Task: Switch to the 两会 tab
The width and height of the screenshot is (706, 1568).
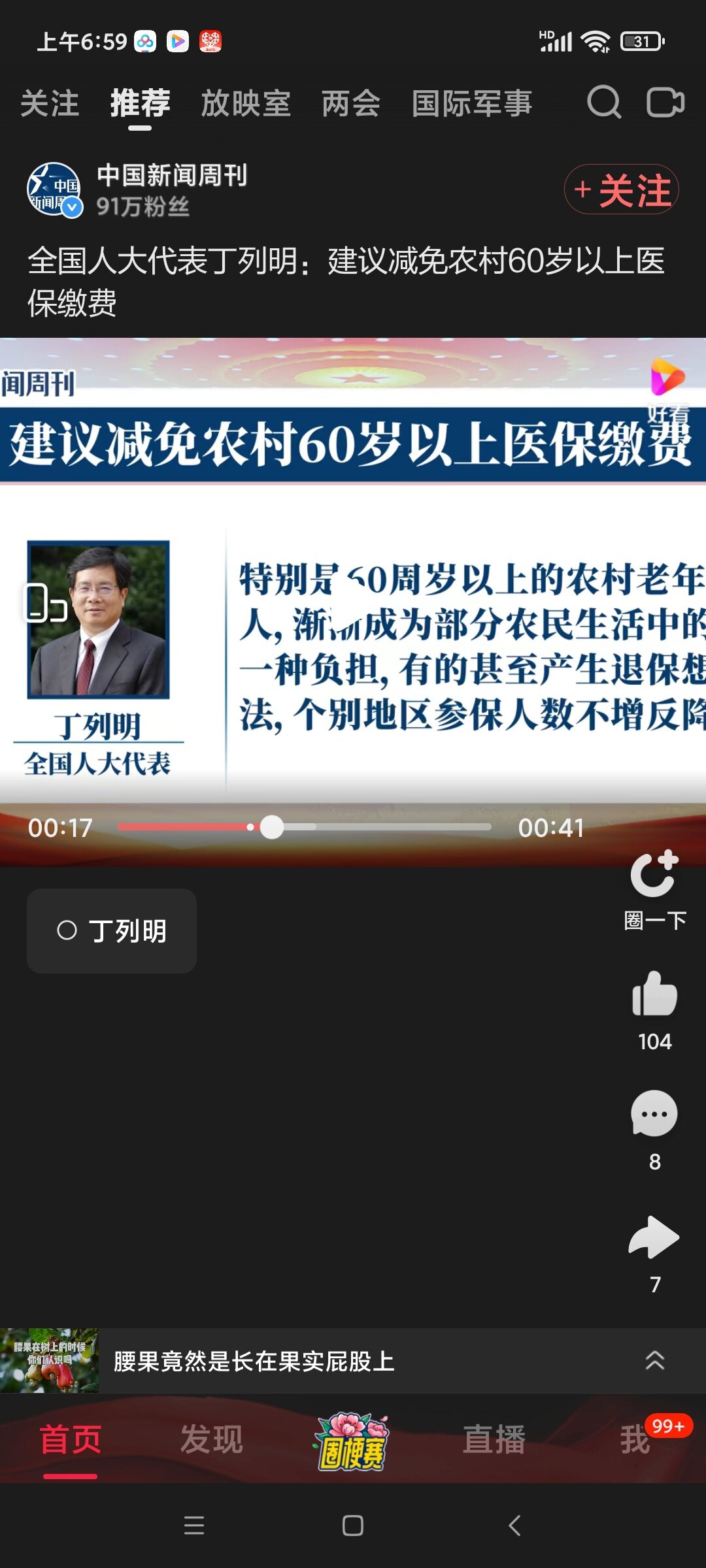Action: pyautogui.click(x=350, y=104)
